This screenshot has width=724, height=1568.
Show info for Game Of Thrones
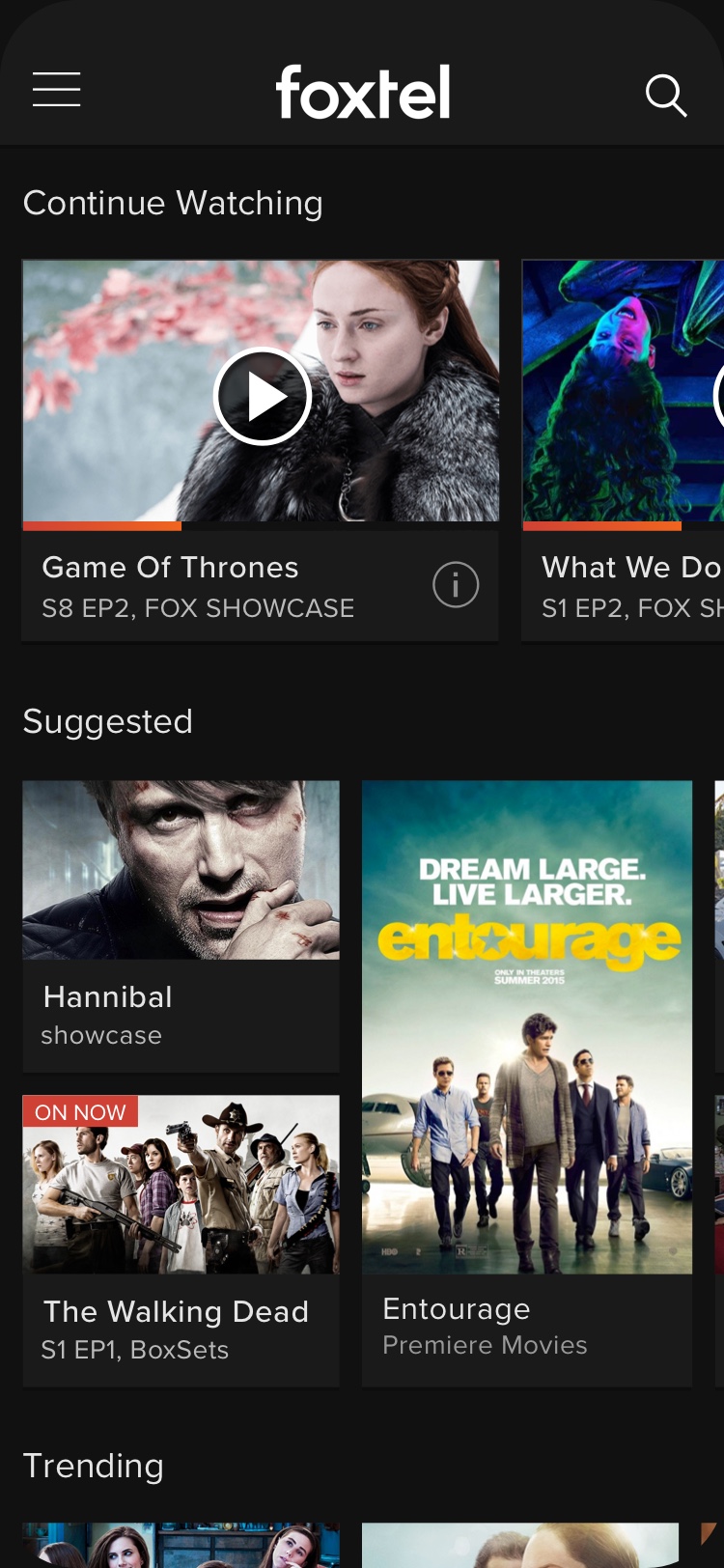(x=456, y=584)
